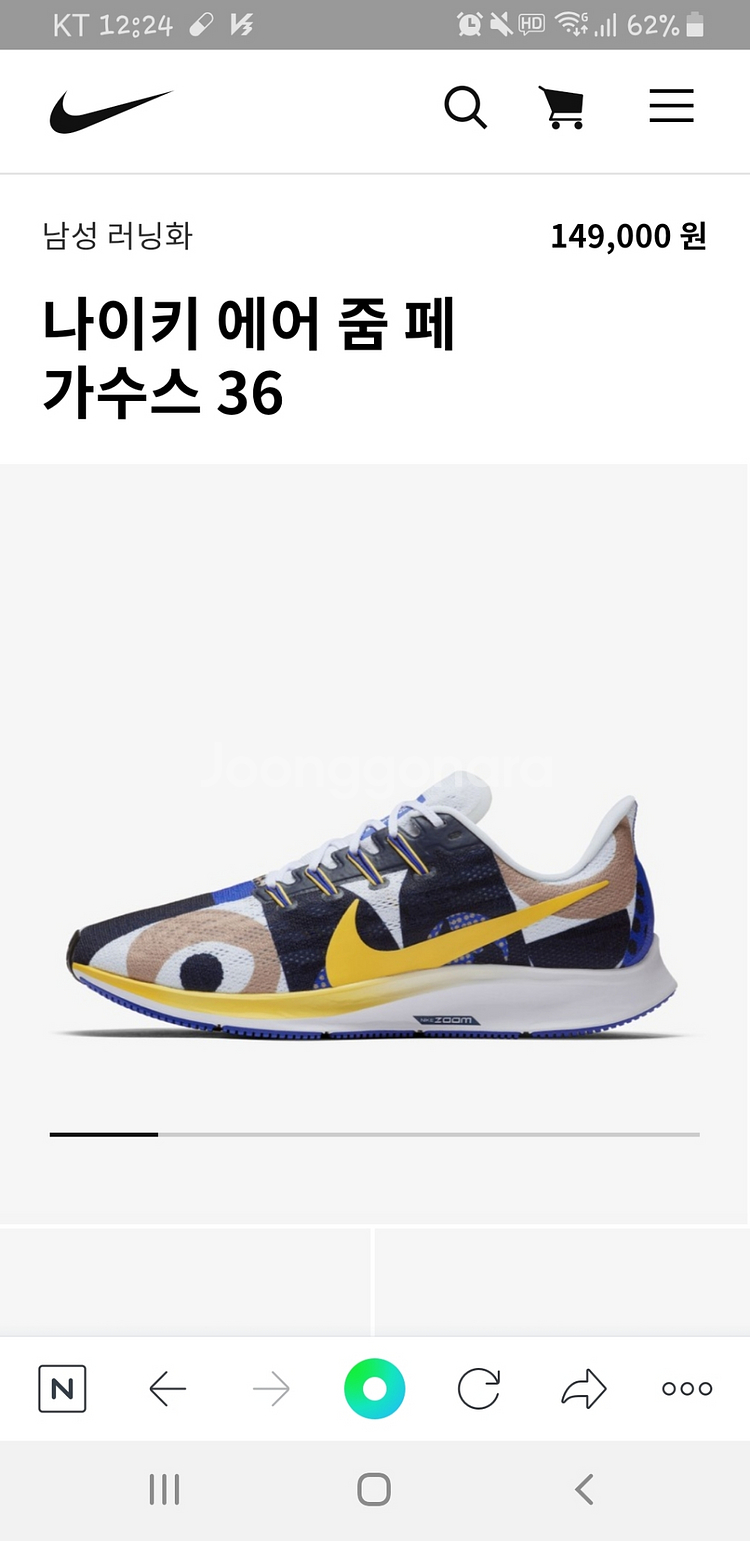
Task: Go to Nike home via swoosh logo
Action: (111, 111)
